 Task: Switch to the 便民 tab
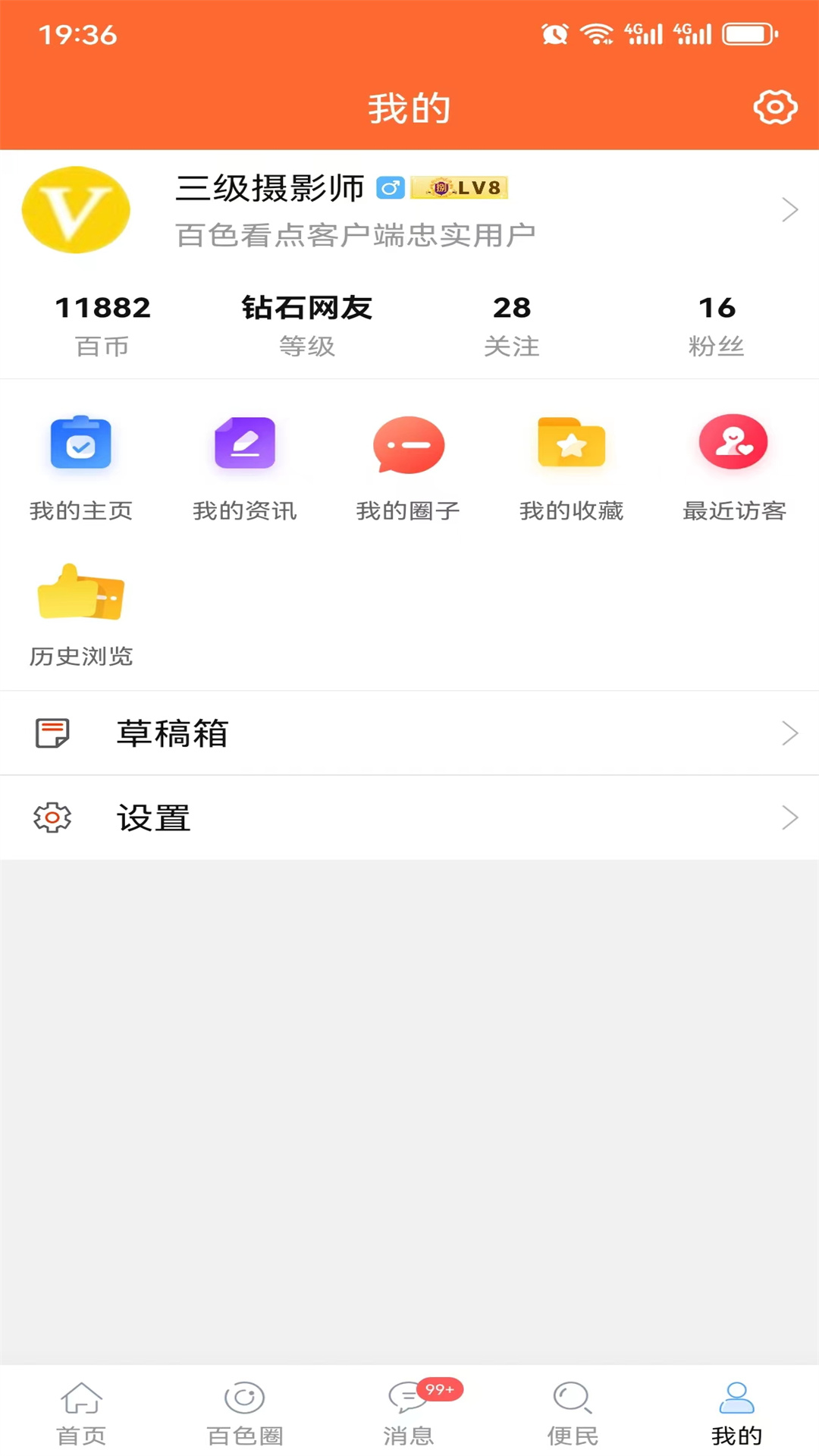573,1412
